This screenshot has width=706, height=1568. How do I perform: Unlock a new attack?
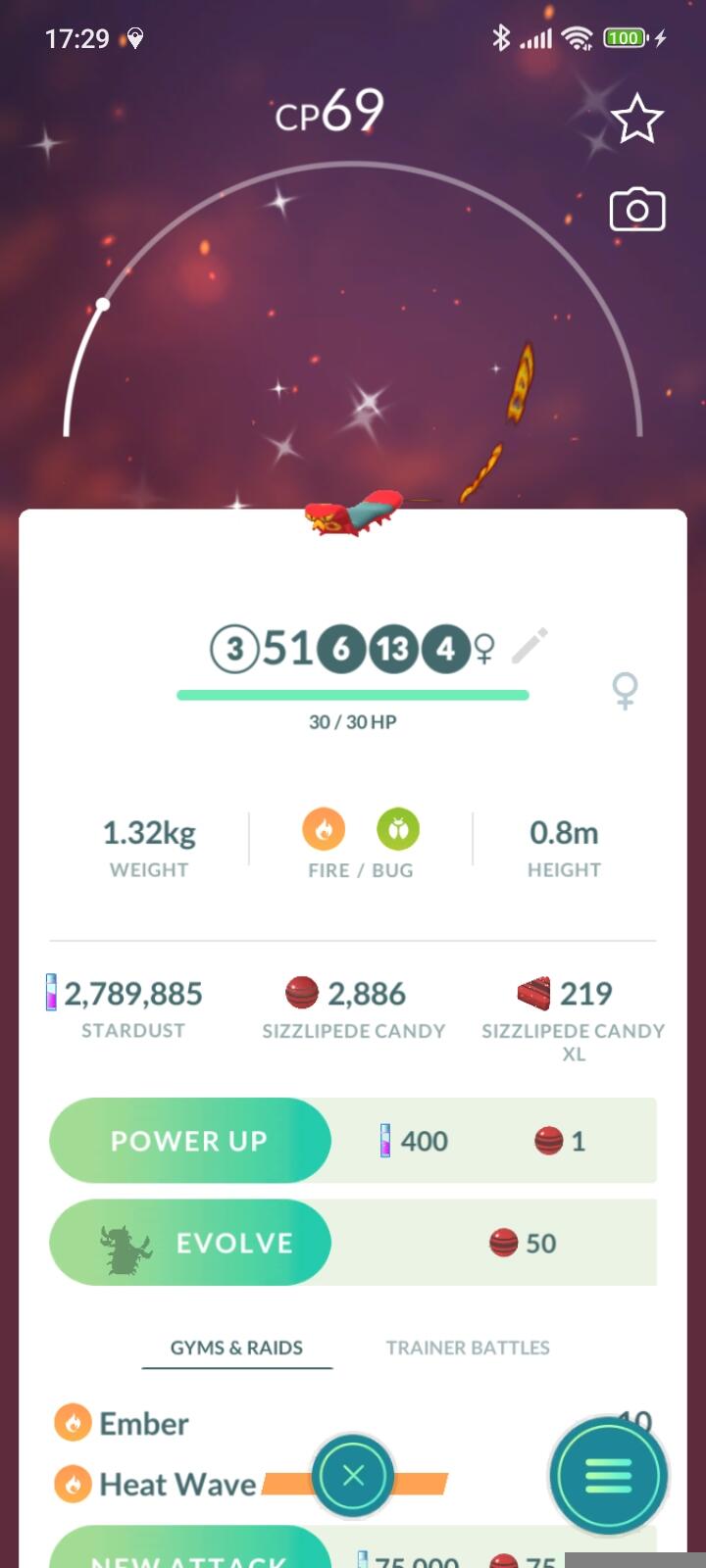pyautogui.click(x=190, y=1556)
